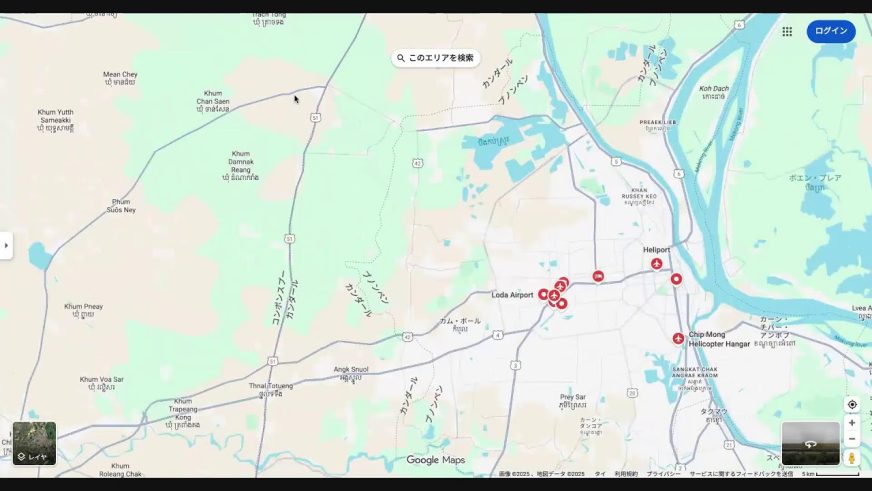Open the Street View imagery thumbnail
The height and width of the screenshot is (491, 872).
(810, 443)
